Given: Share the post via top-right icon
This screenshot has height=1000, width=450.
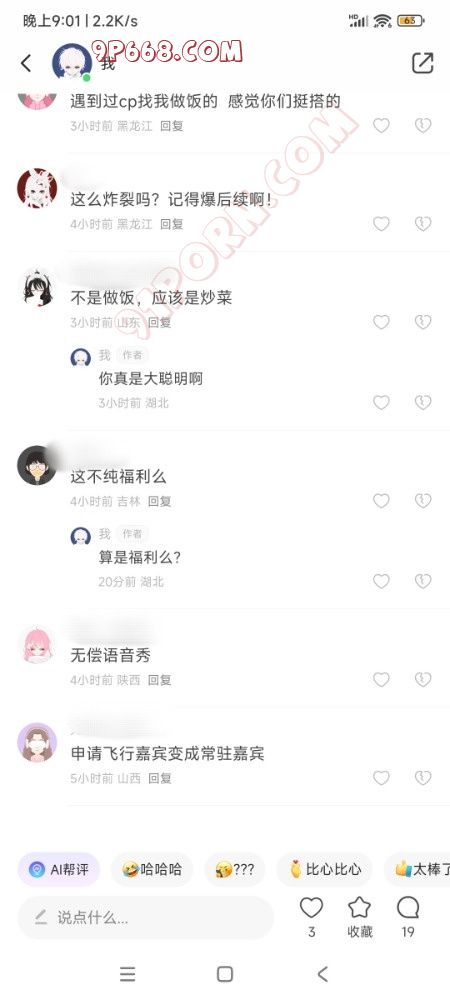Looking at the screenshot, I should [423, 62].
